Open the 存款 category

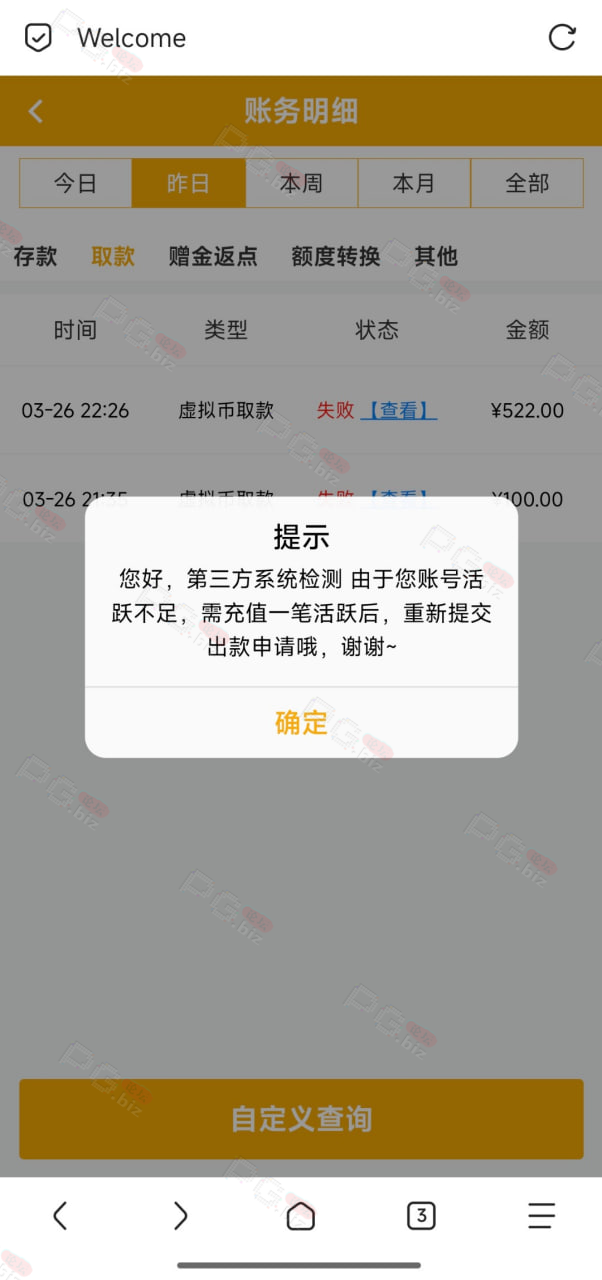pyautogui.click(x=36, y=256)
